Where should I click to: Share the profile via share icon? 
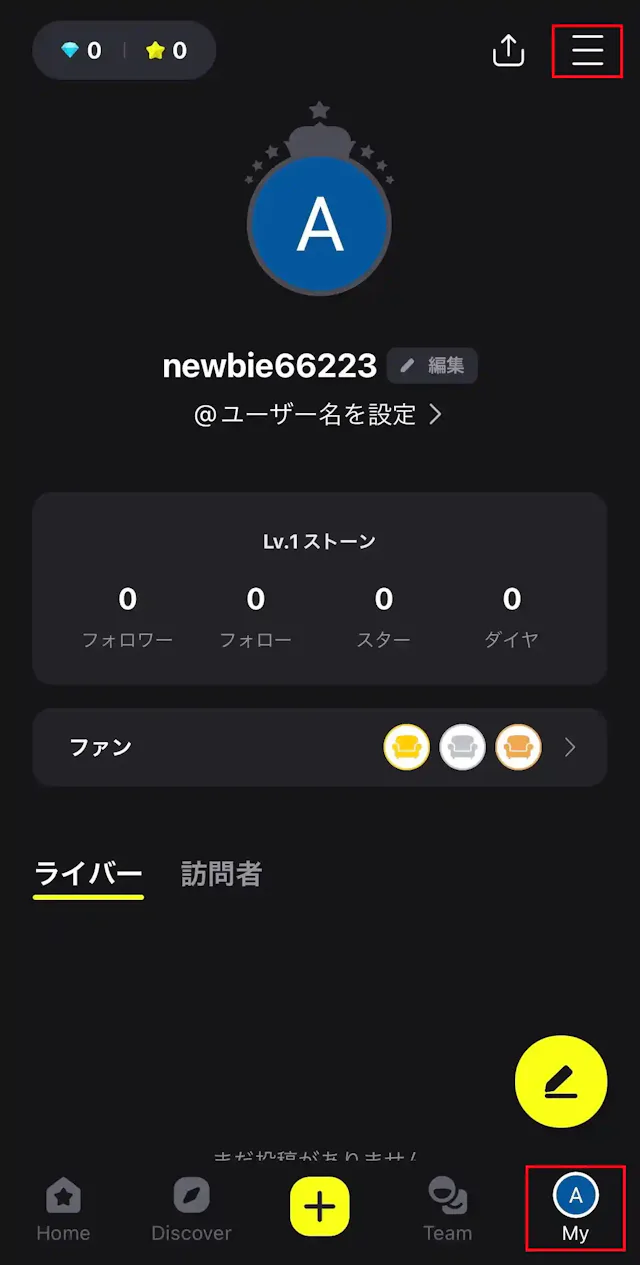pos(509,51)
